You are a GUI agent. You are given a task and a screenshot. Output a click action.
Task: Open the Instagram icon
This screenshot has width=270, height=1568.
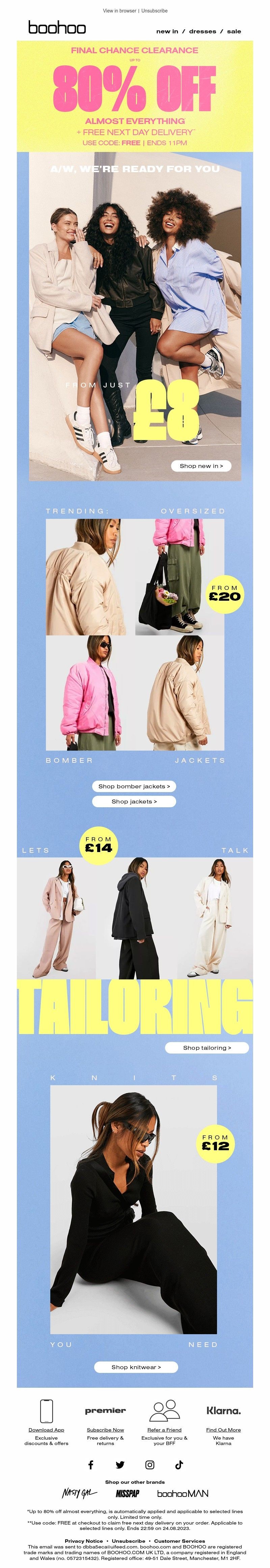pos(149,1465)
